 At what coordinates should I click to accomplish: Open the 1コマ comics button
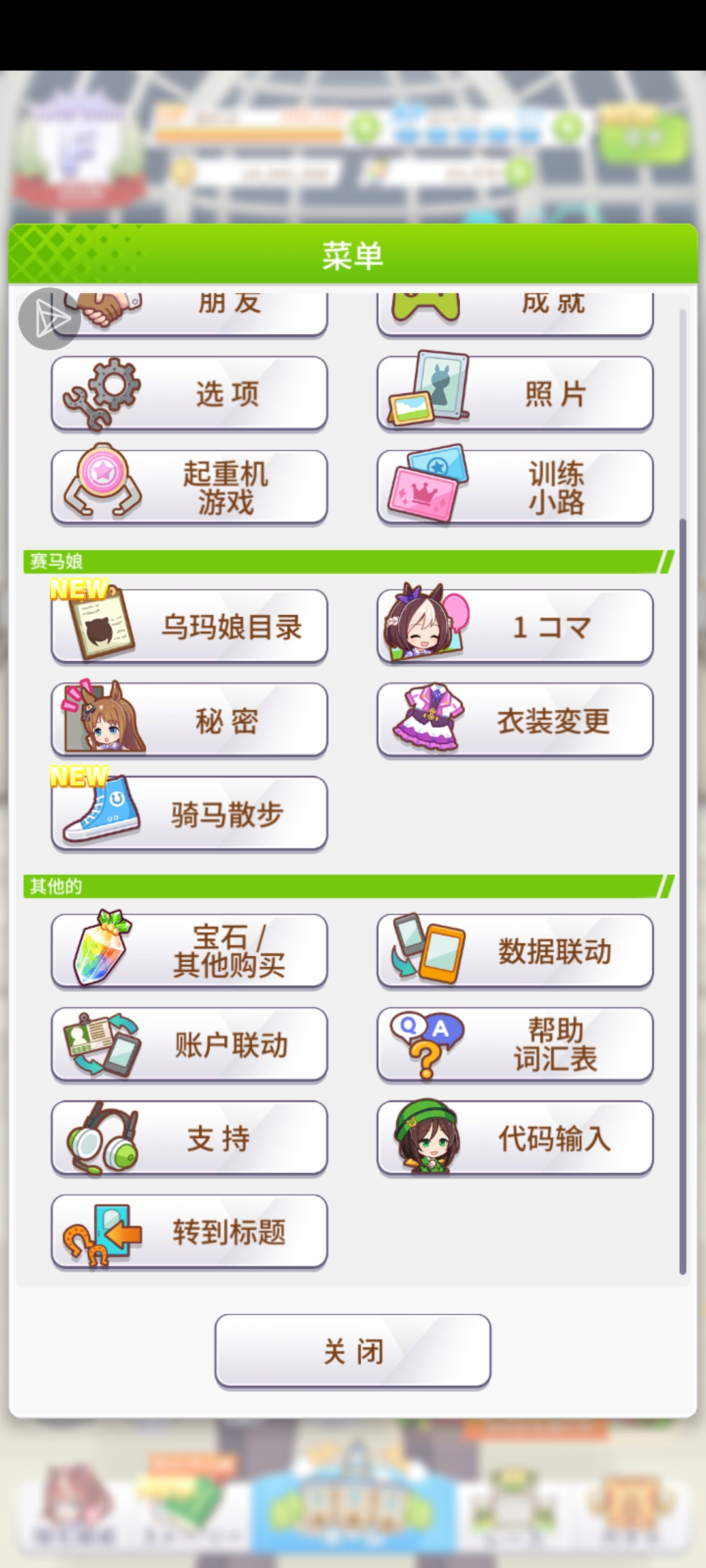click(514, 627)
